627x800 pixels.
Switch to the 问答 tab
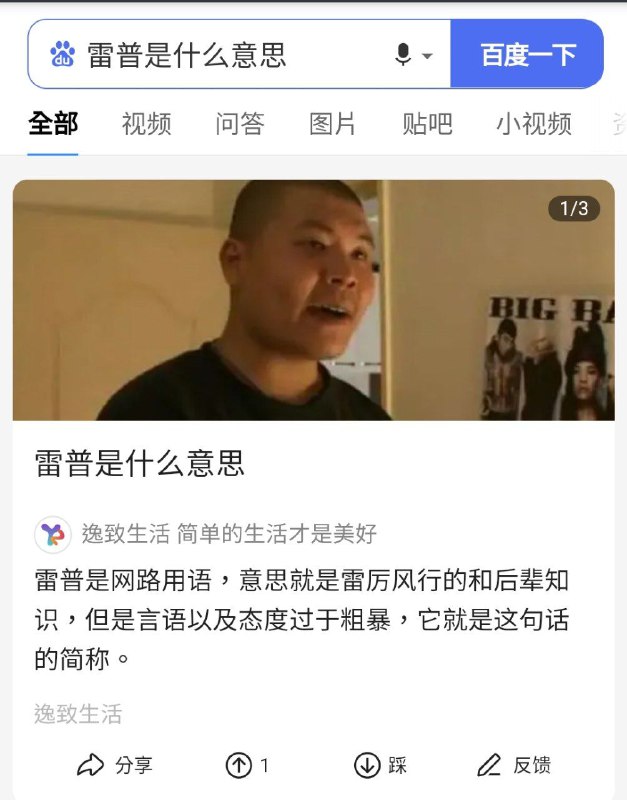(x=240, y=124)
